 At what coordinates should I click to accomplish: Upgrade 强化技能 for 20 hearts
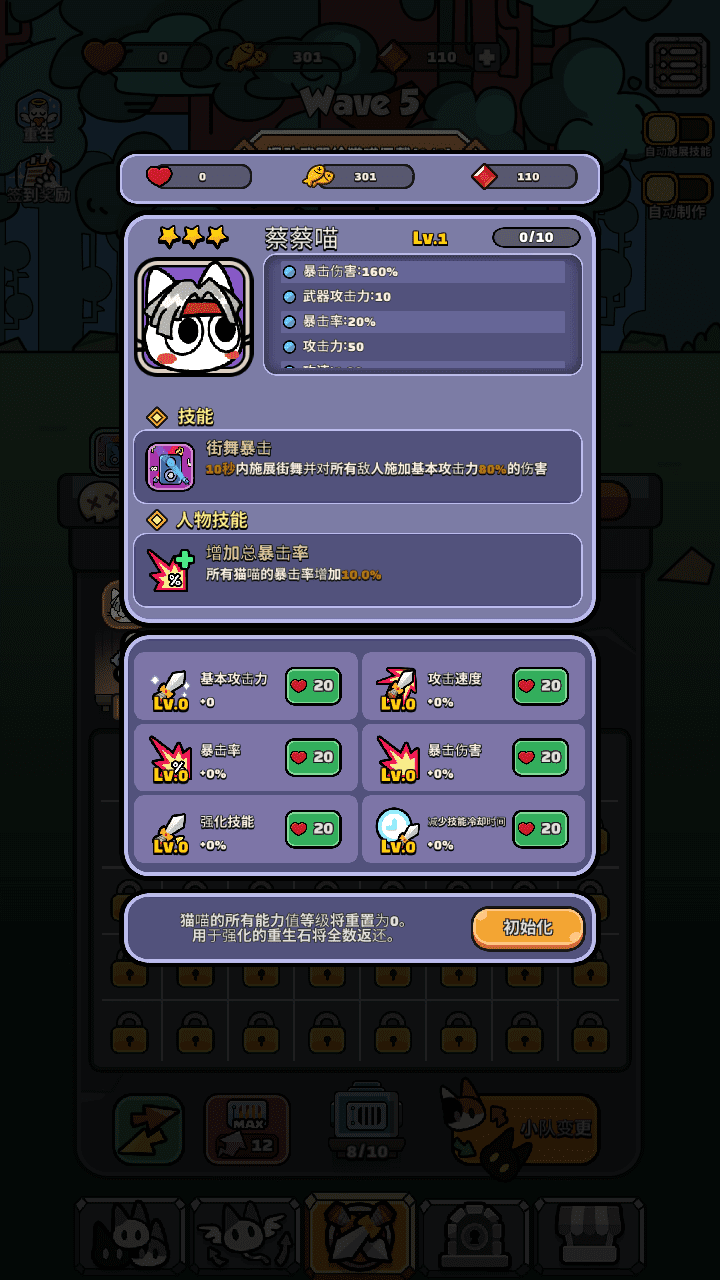[x=313, y=829]
